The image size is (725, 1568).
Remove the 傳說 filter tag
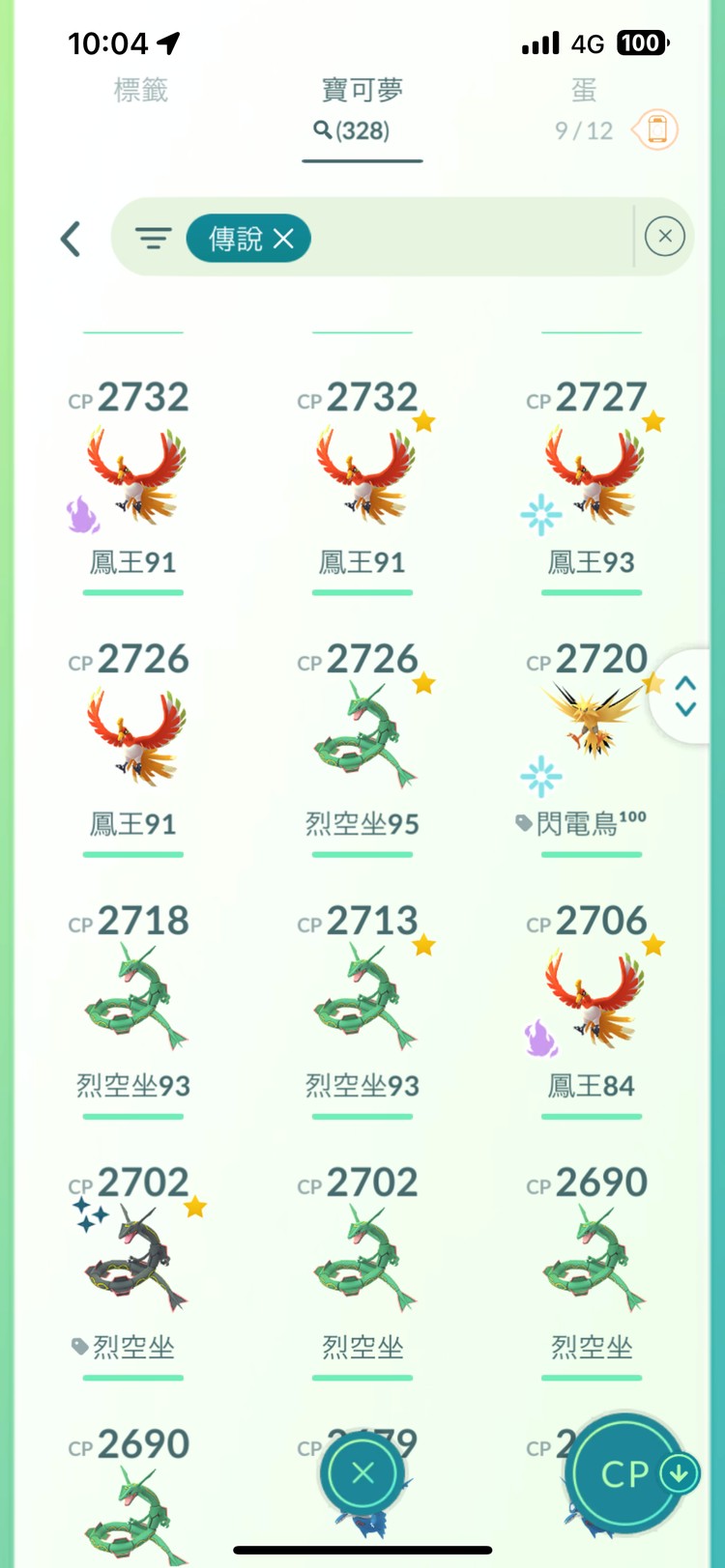(283, 238)
